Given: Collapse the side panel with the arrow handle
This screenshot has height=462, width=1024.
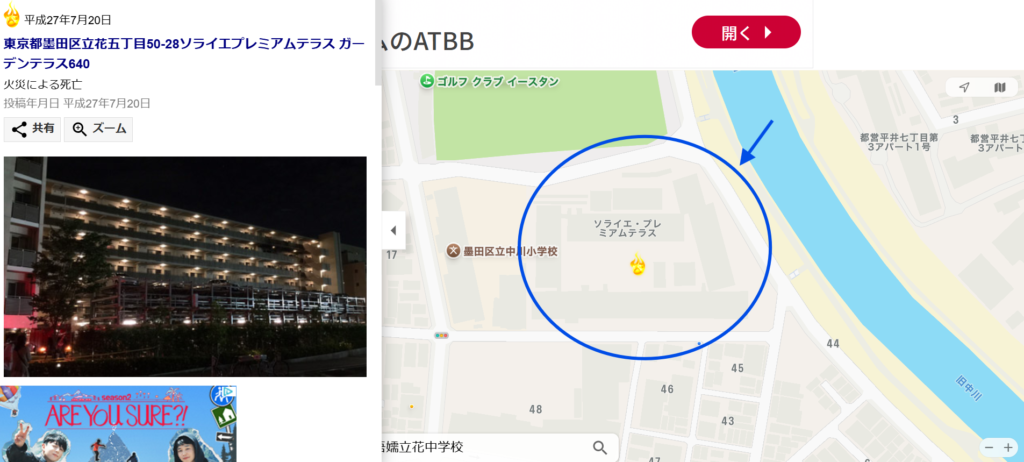Looking at the screenshot, I should (x=393, y=231).
